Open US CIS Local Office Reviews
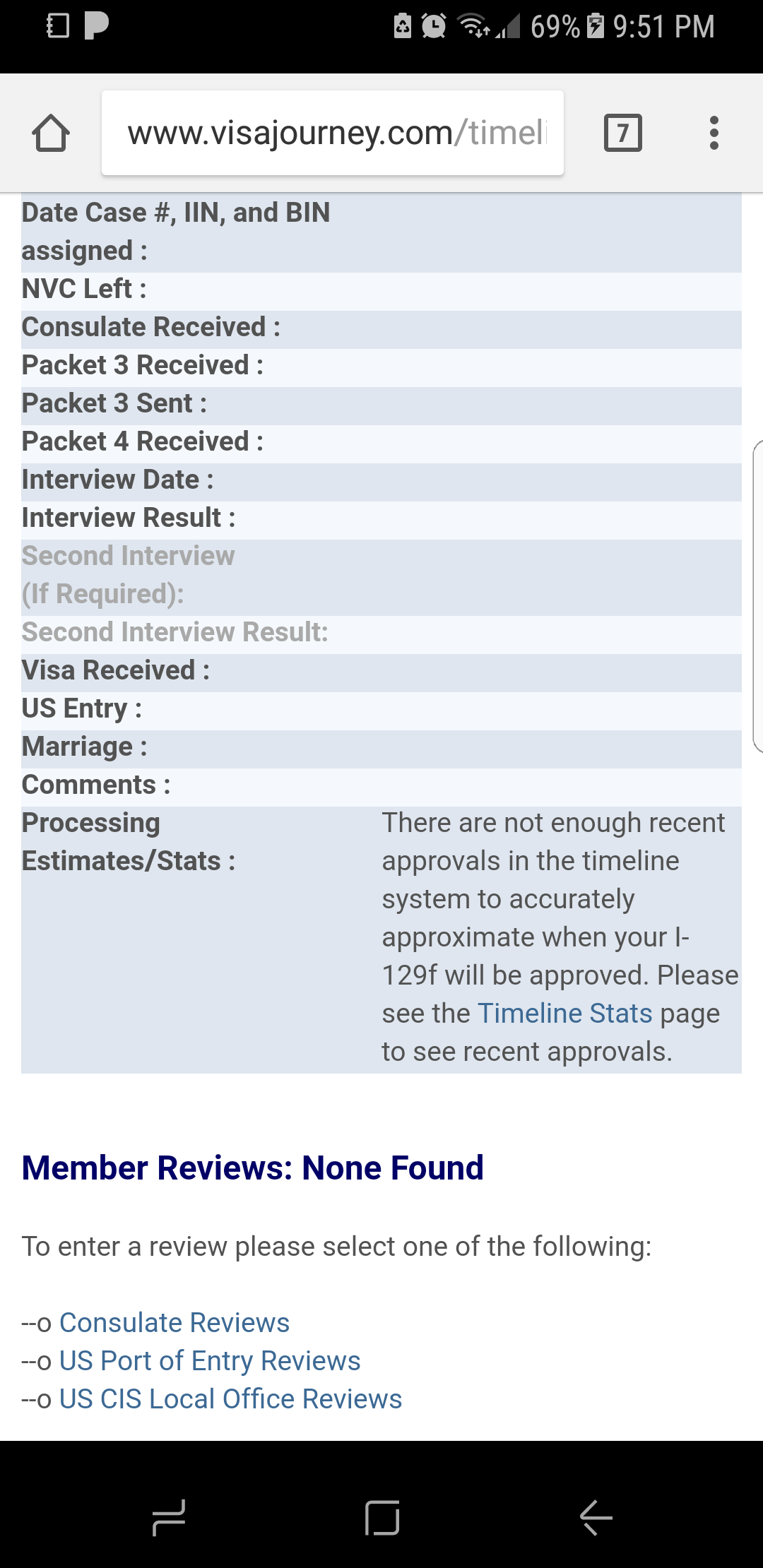Image resolution: width=763 pixels, height=1568 pixels. point(230,1399)
